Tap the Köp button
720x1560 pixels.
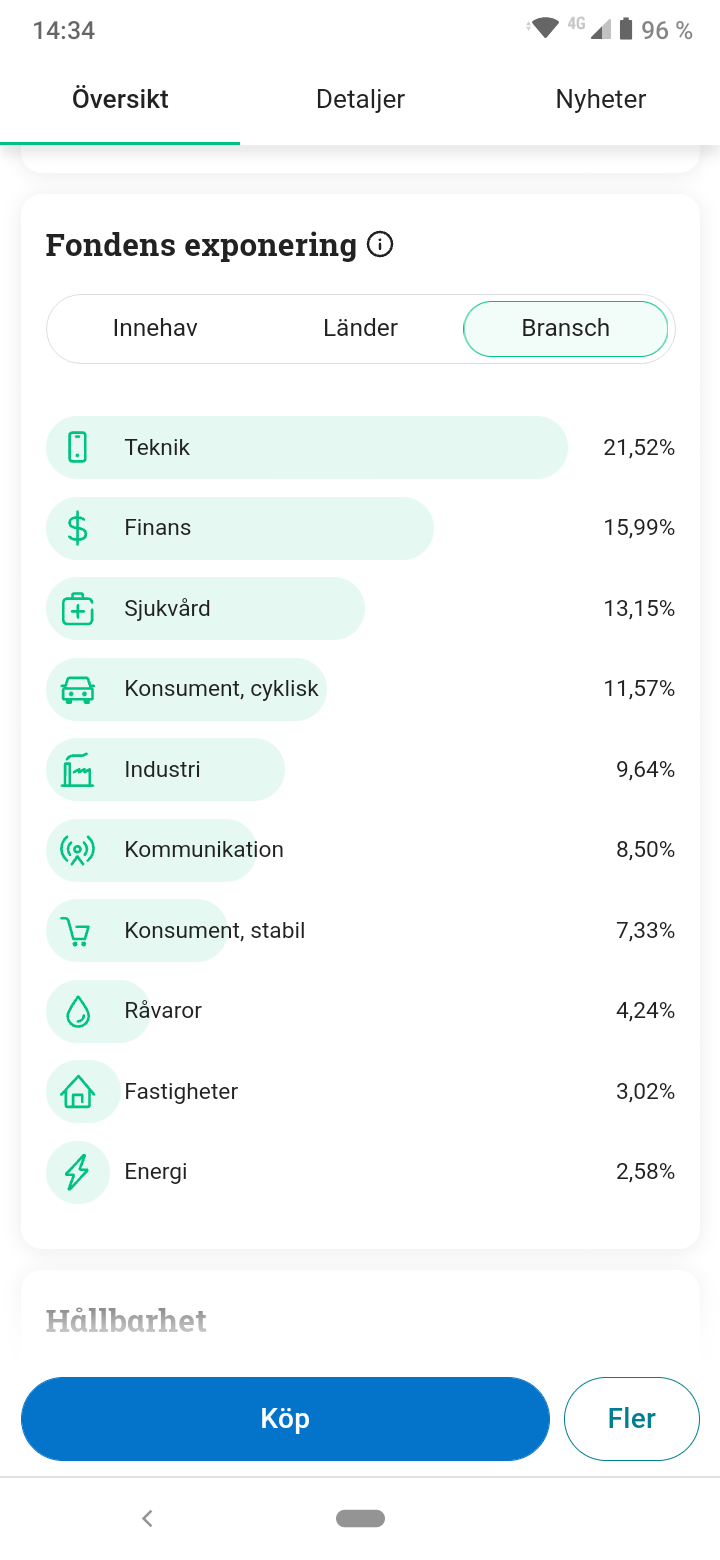285,1418
